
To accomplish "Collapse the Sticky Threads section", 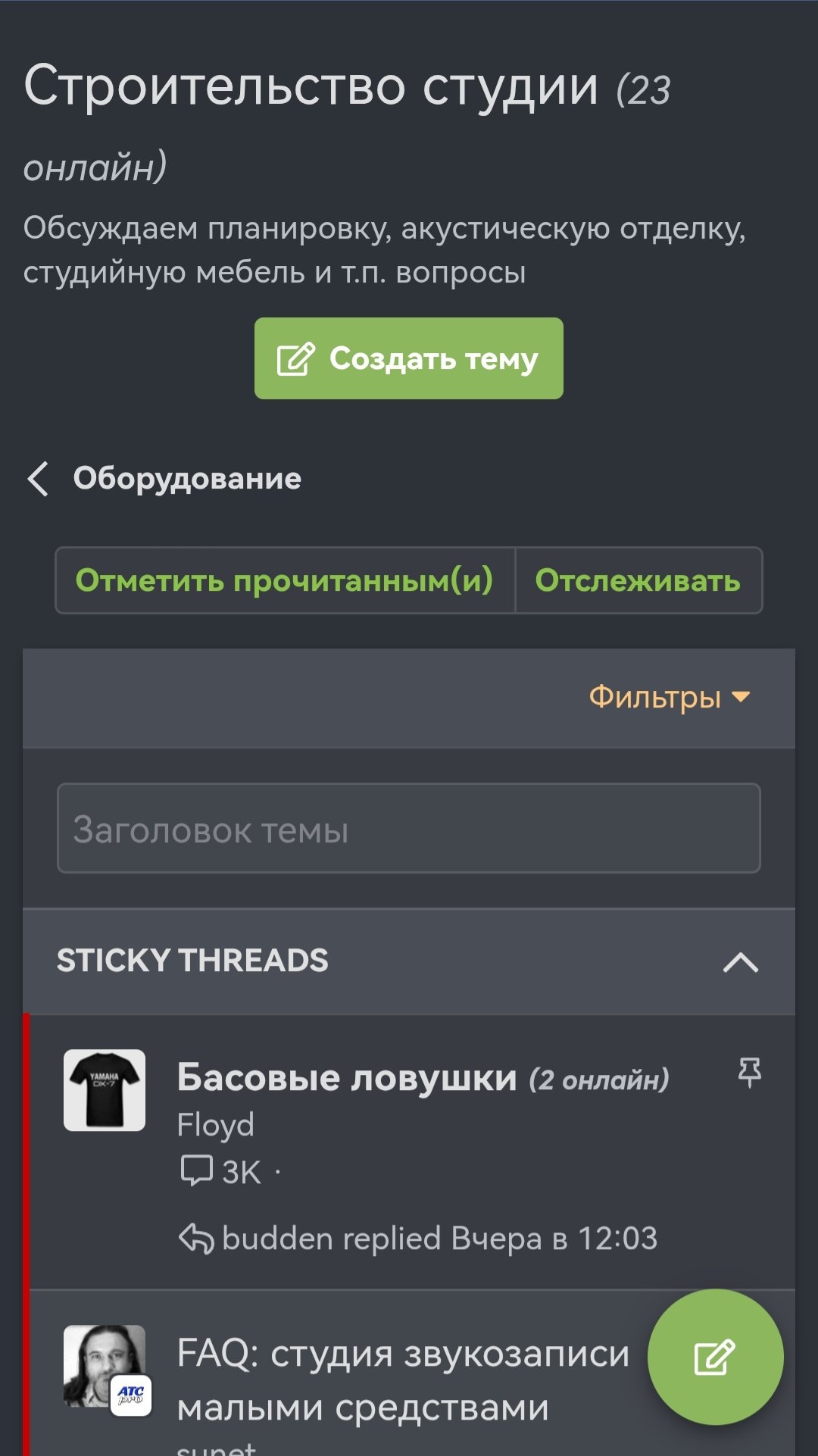I will [x=740, y=961].
